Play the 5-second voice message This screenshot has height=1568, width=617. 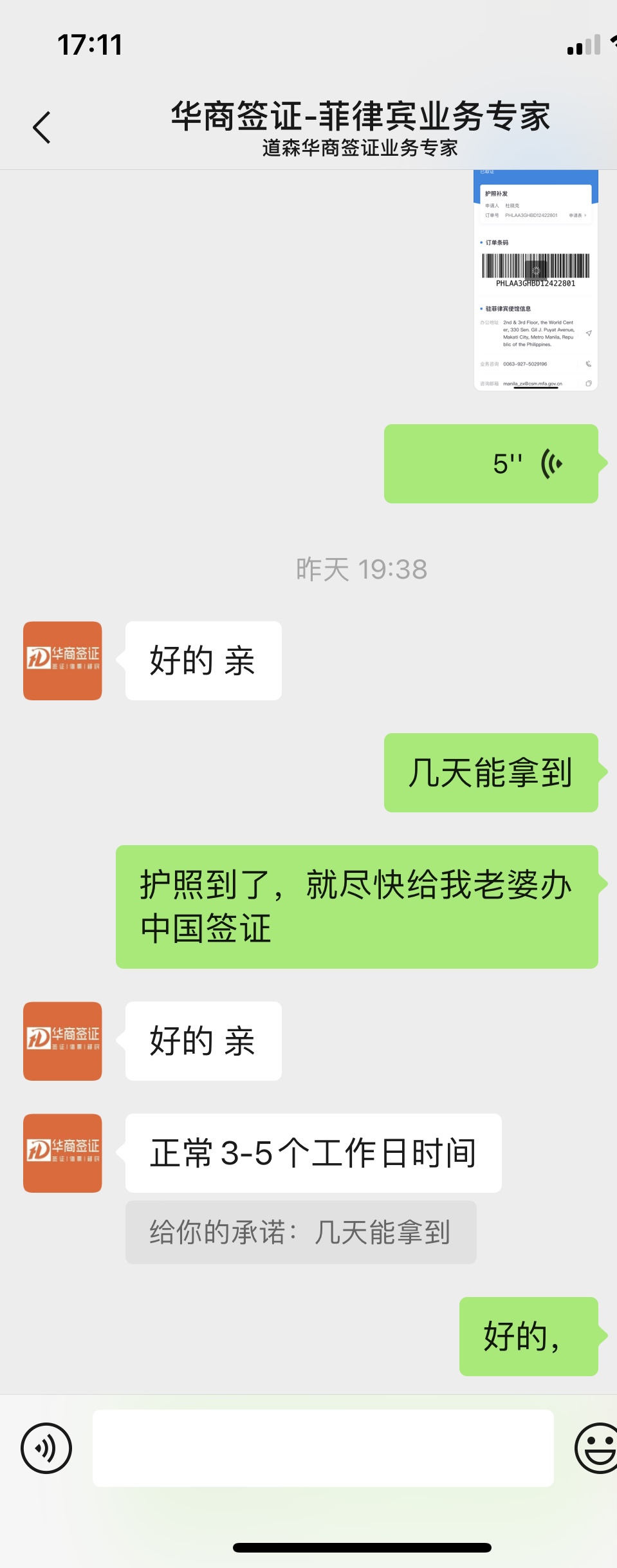[491, 463]
